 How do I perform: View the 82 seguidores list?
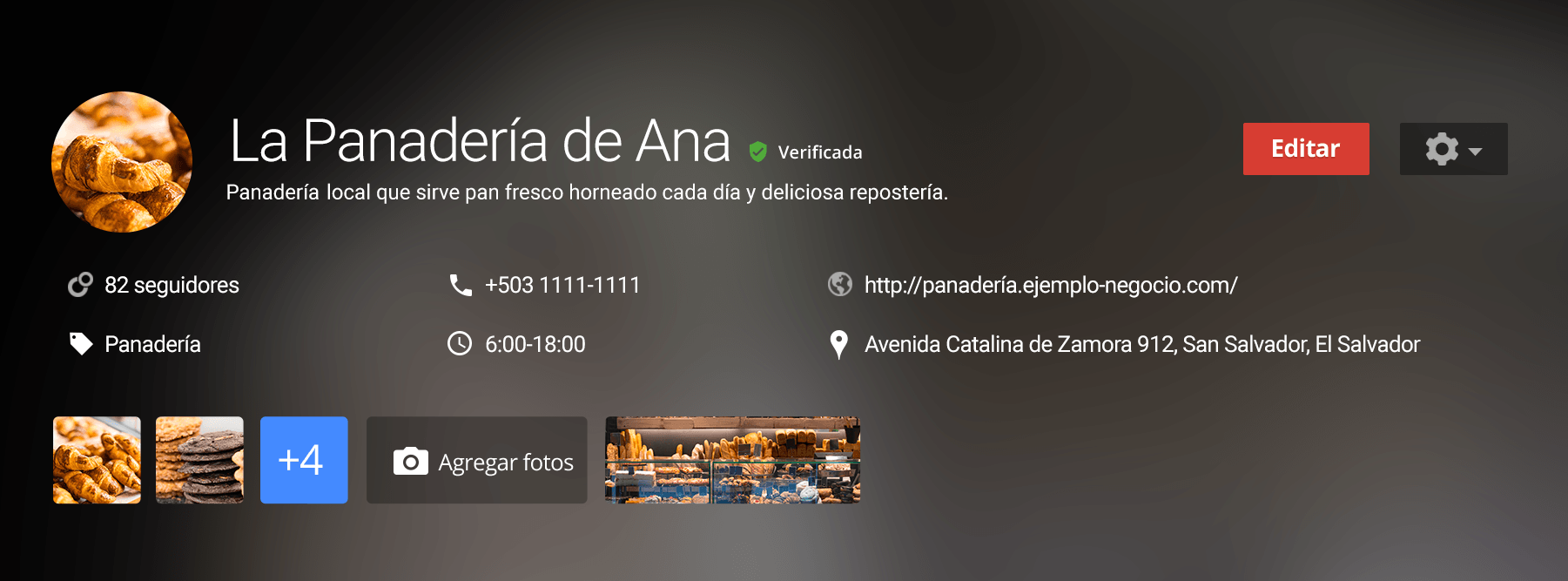click(171, 285)
